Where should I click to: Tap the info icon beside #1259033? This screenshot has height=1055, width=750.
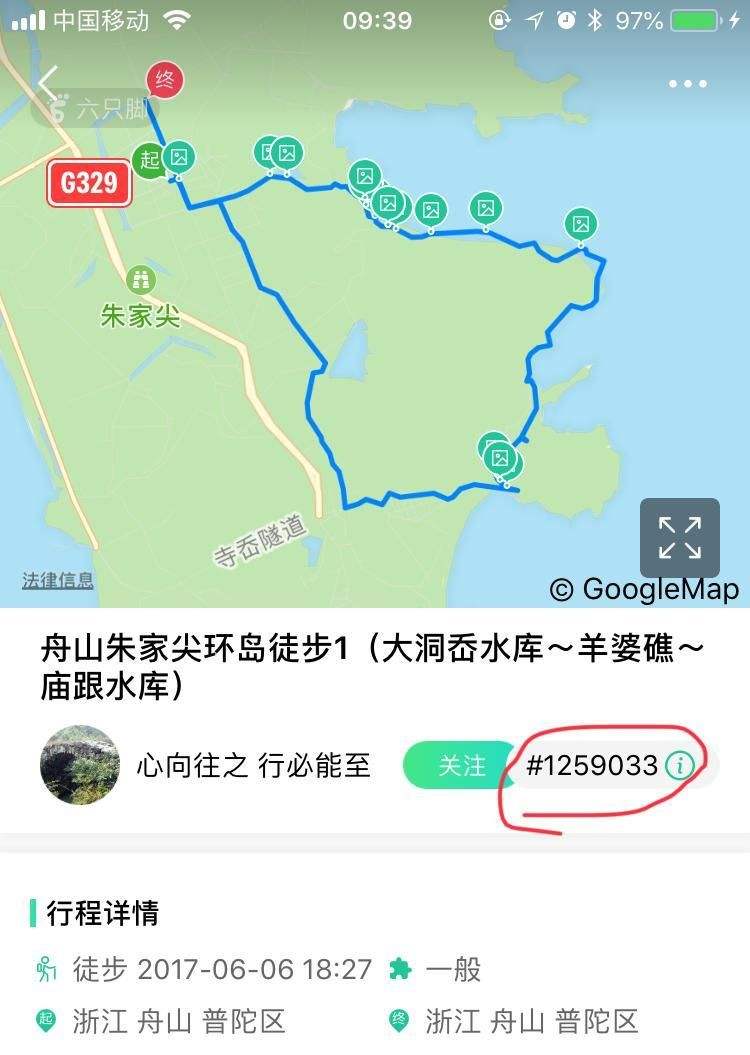pyautogui.click(x=679, y=766)
